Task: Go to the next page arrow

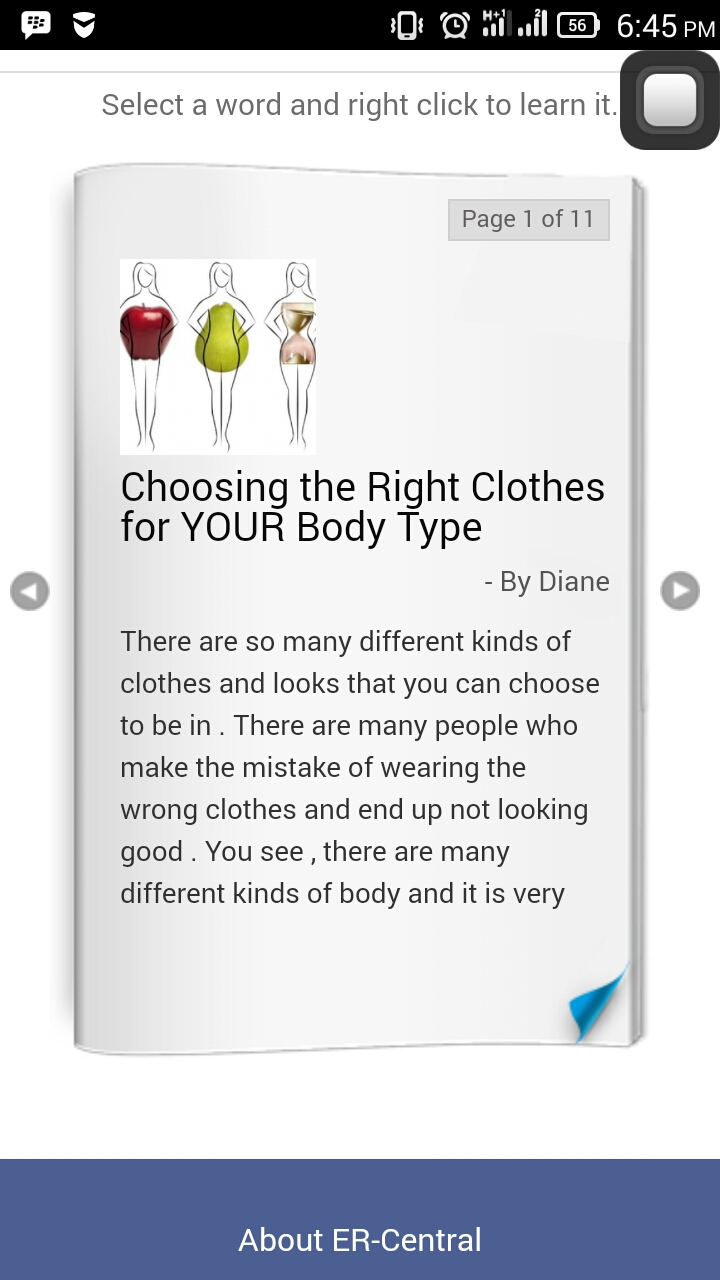Action: pyautogui.click(x=680, y=591)
